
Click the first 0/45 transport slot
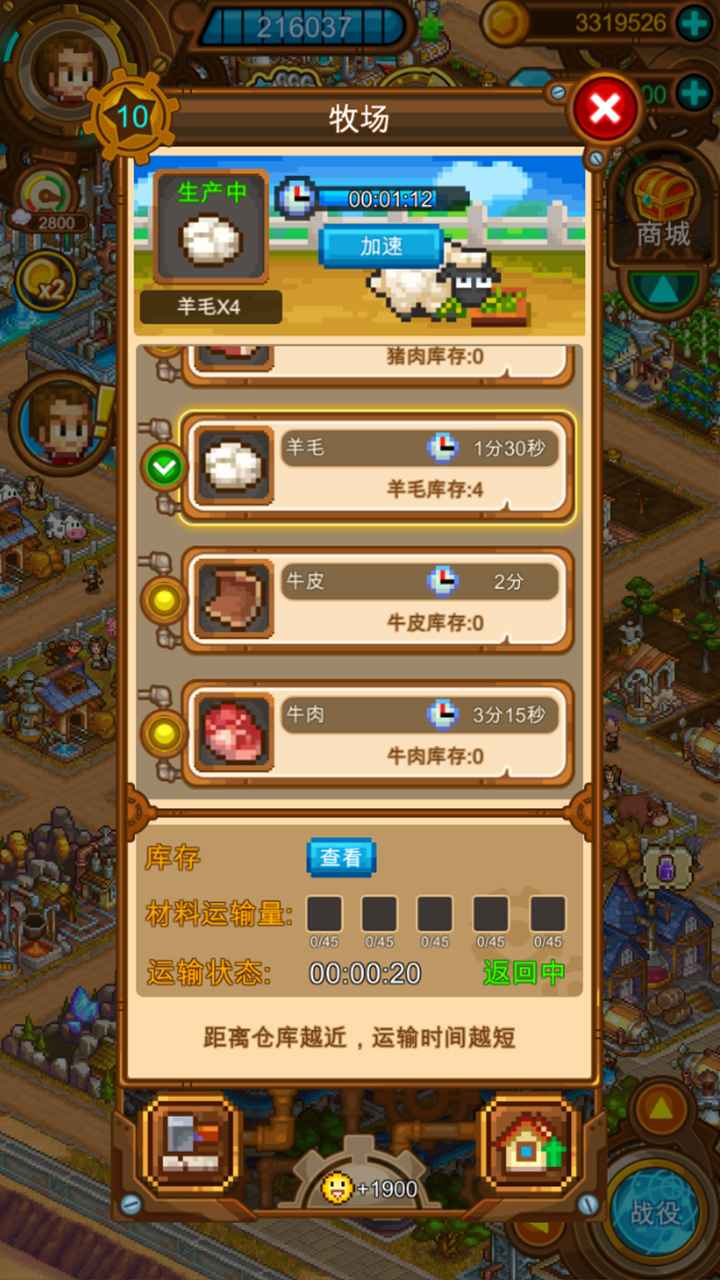coord(324,912)
